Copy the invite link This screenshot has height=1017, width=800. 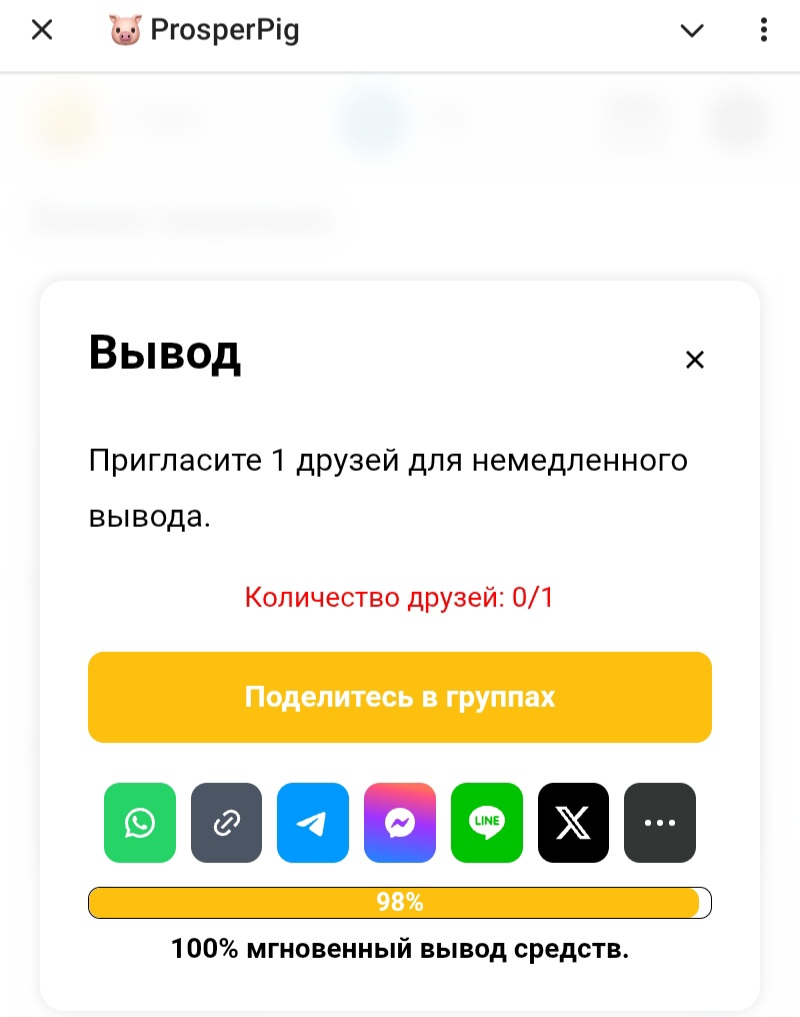226,823
